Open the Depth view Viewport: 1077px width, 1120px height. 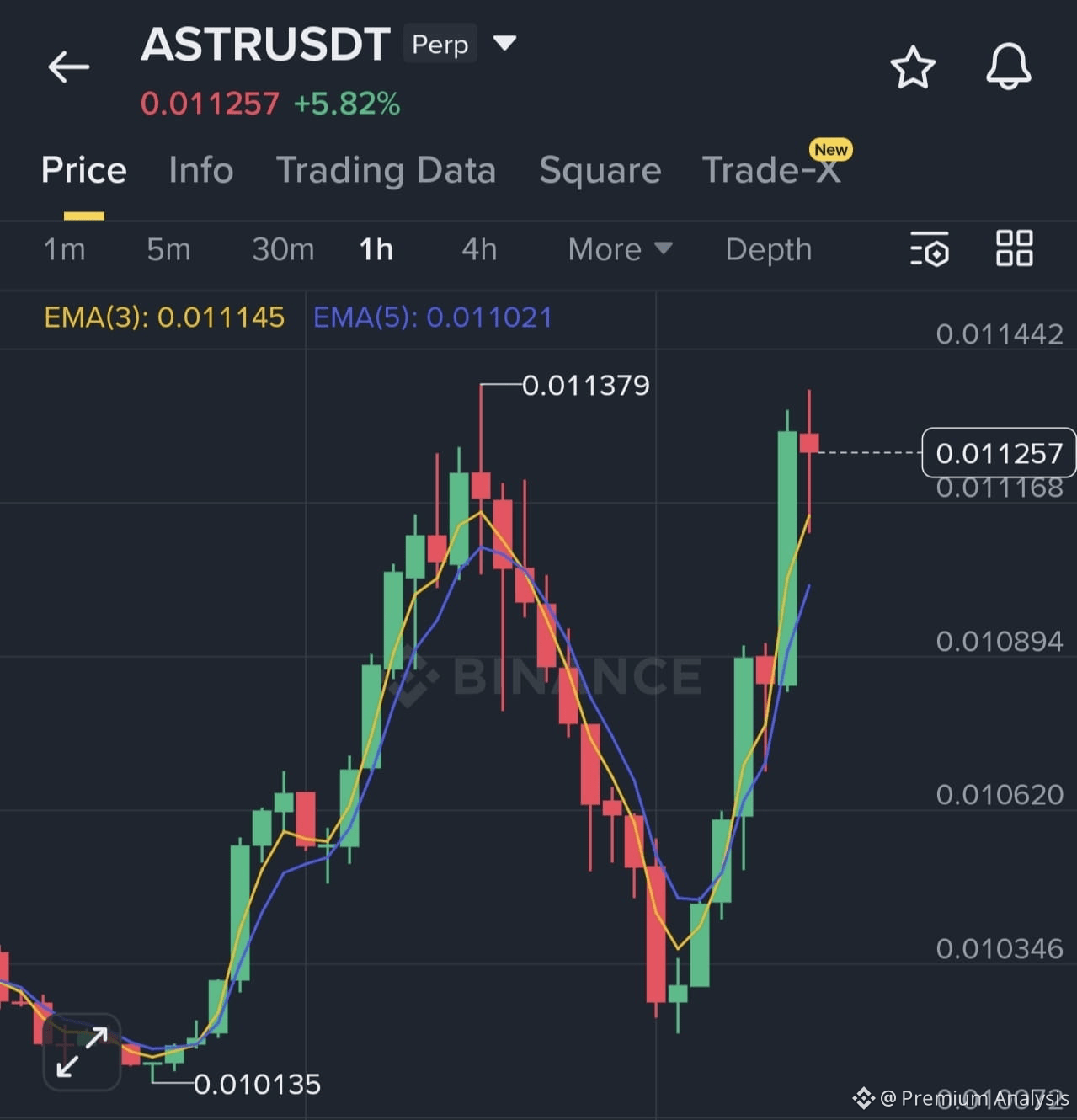[767, 249]
